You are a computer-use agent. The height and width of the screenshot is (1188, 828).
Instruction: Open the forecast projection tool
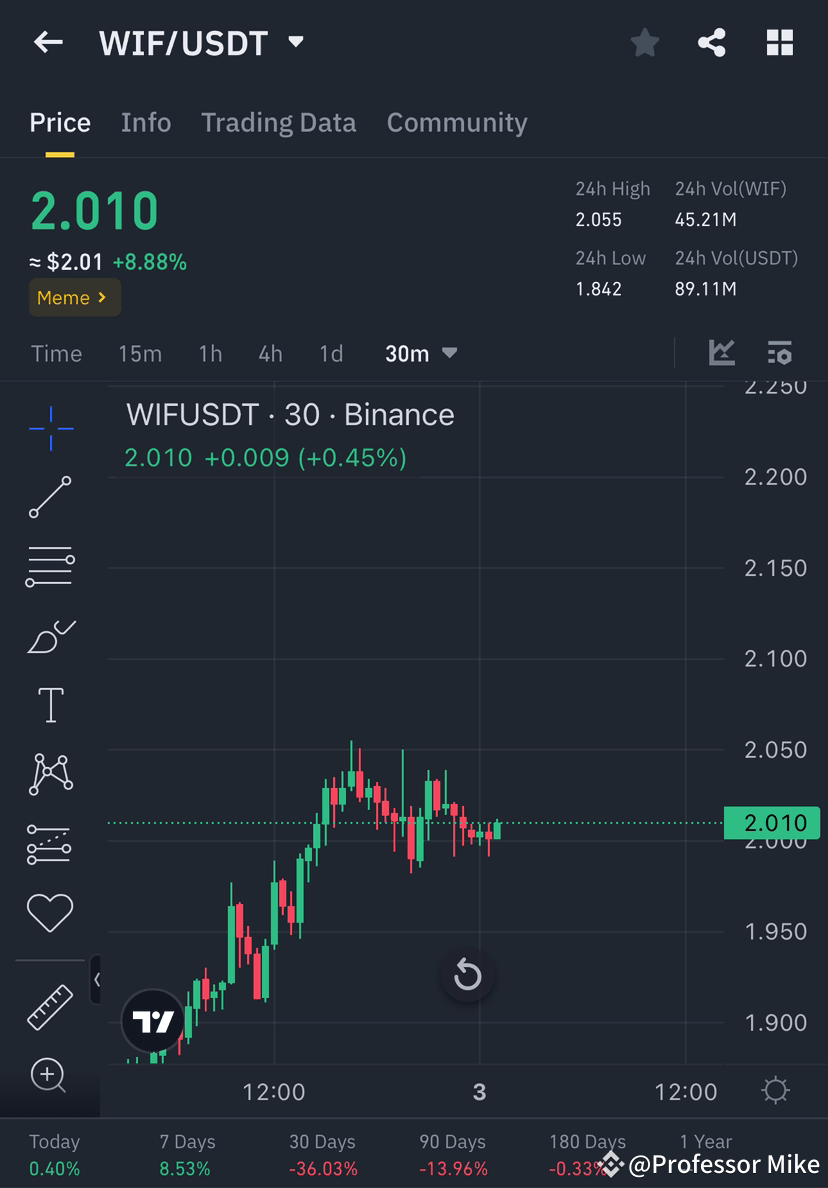(49, 843)
